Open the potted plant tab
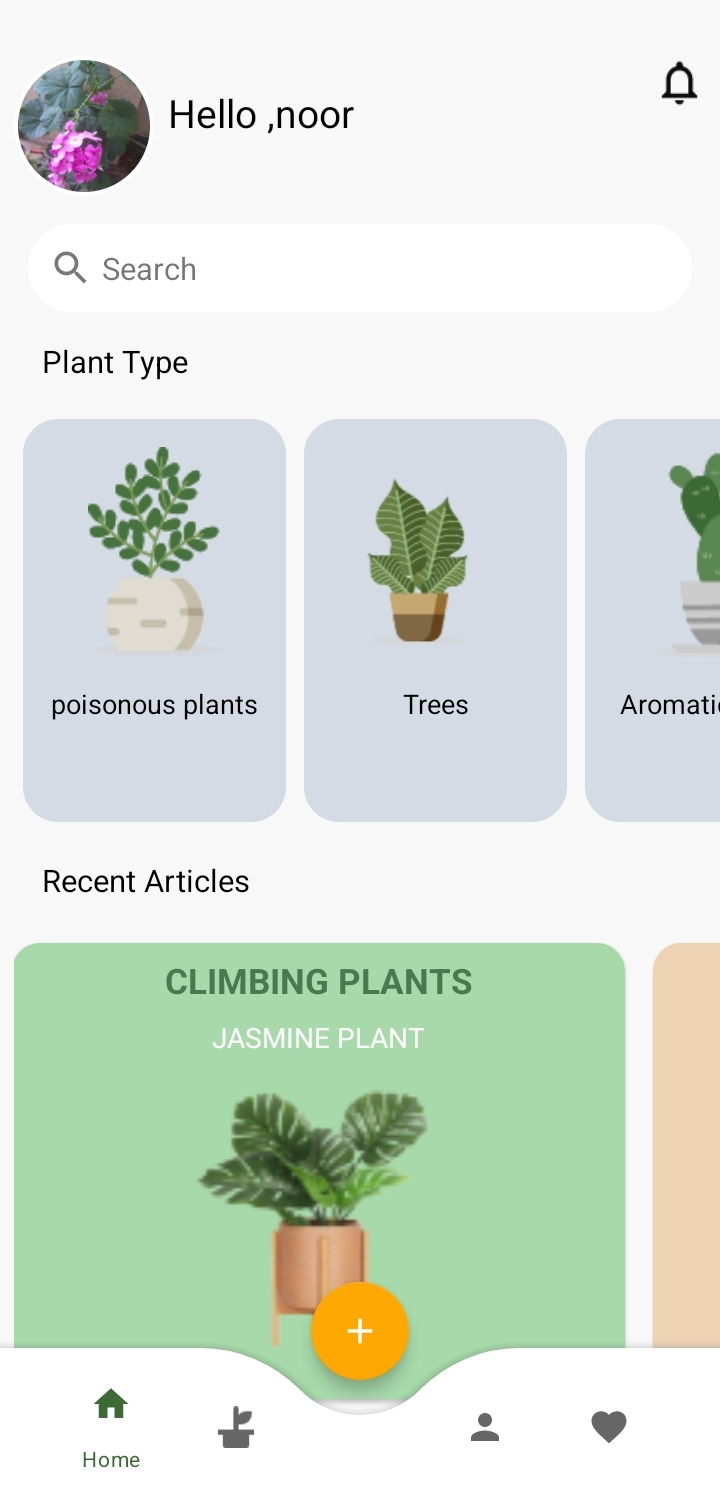720x1506 pixels. (236, 1427)
